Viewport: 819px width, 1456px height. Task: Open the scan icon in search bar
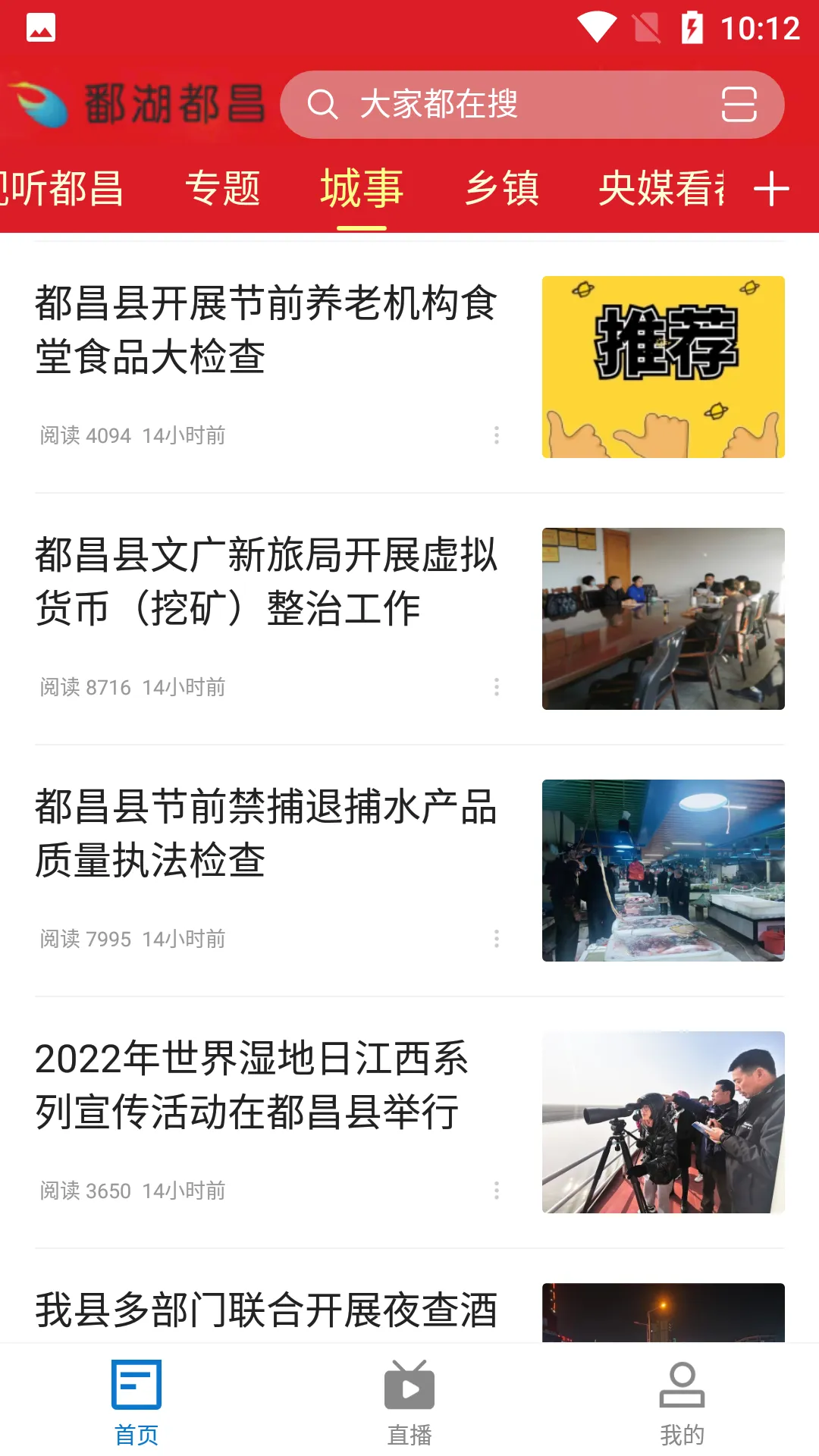[739, 105]
